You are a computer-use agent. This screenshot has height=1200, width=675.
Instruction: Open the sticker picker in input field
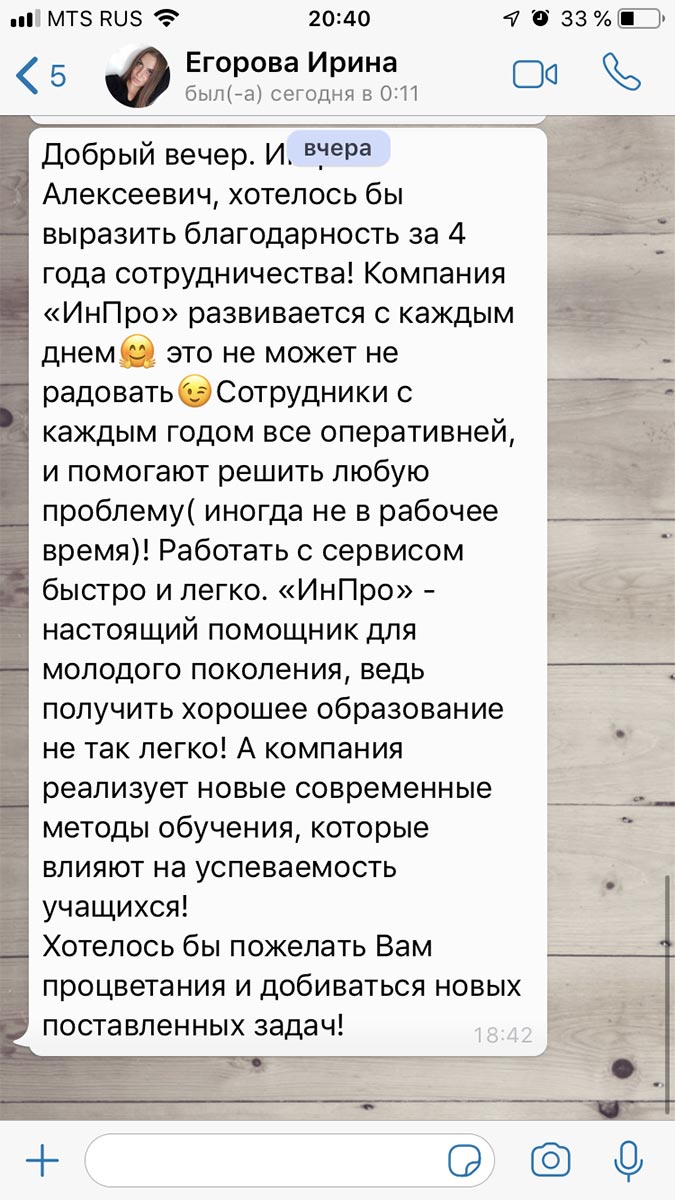pos(462,1161)
